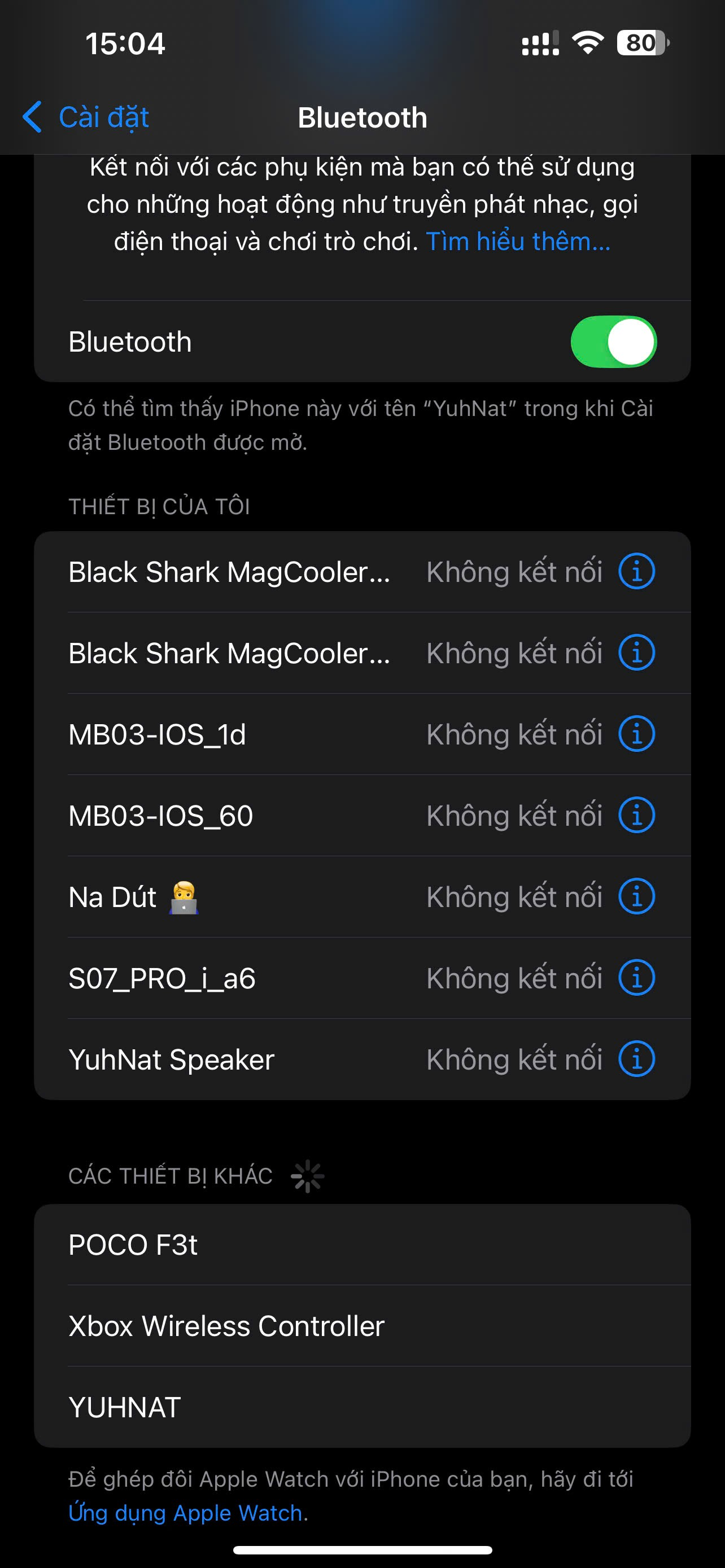This screenshot has width=725, height=1568.
Task: Connect to MB03-IOS_1d
Action: click(243, 734)
